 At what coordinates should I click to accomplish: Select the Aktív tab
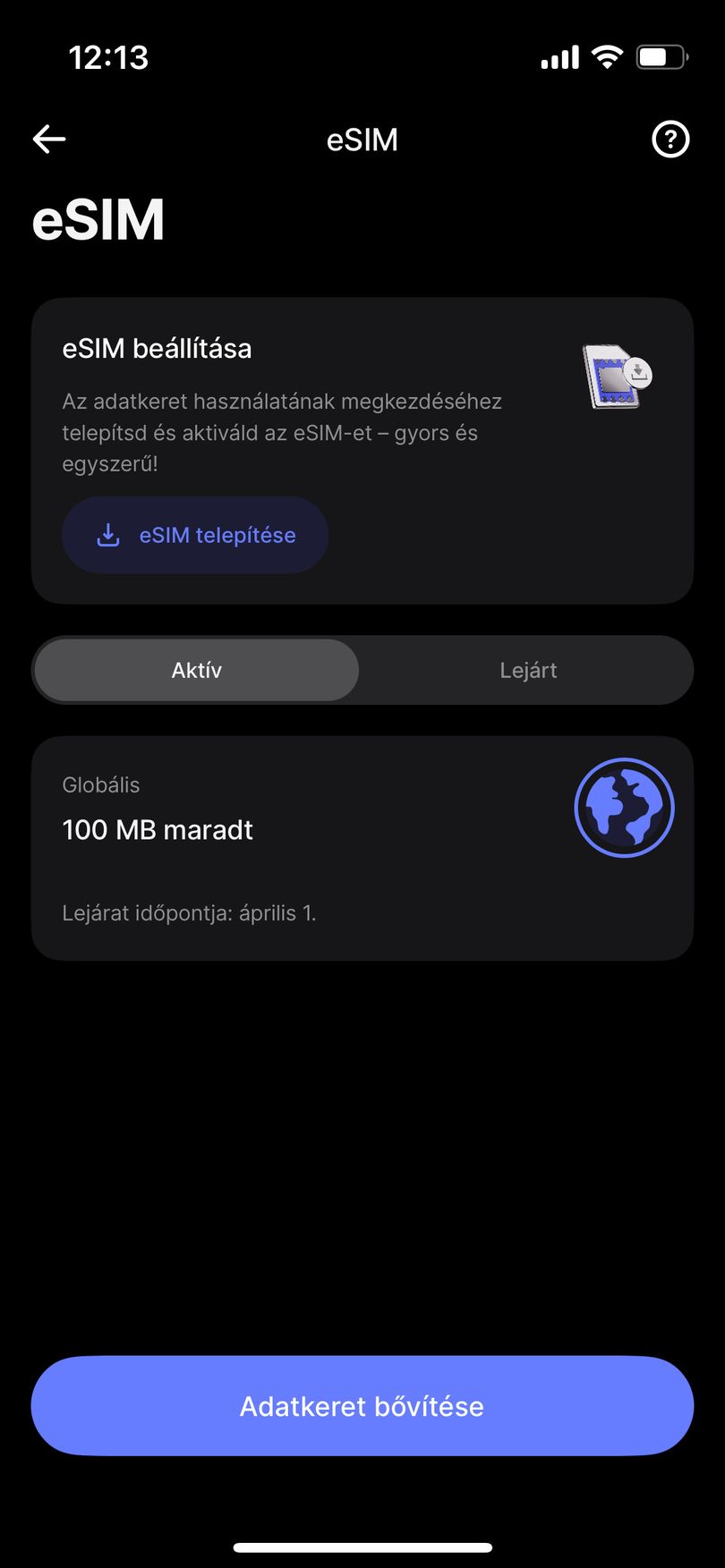pos(197,670)
